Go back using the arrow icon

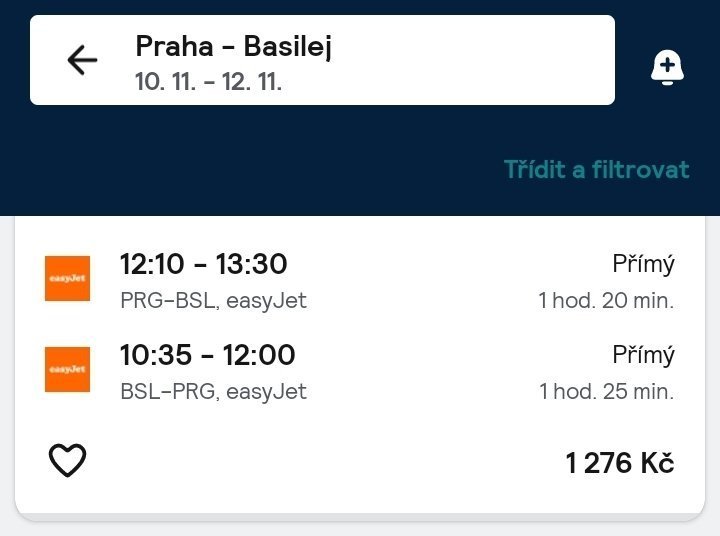82,60
